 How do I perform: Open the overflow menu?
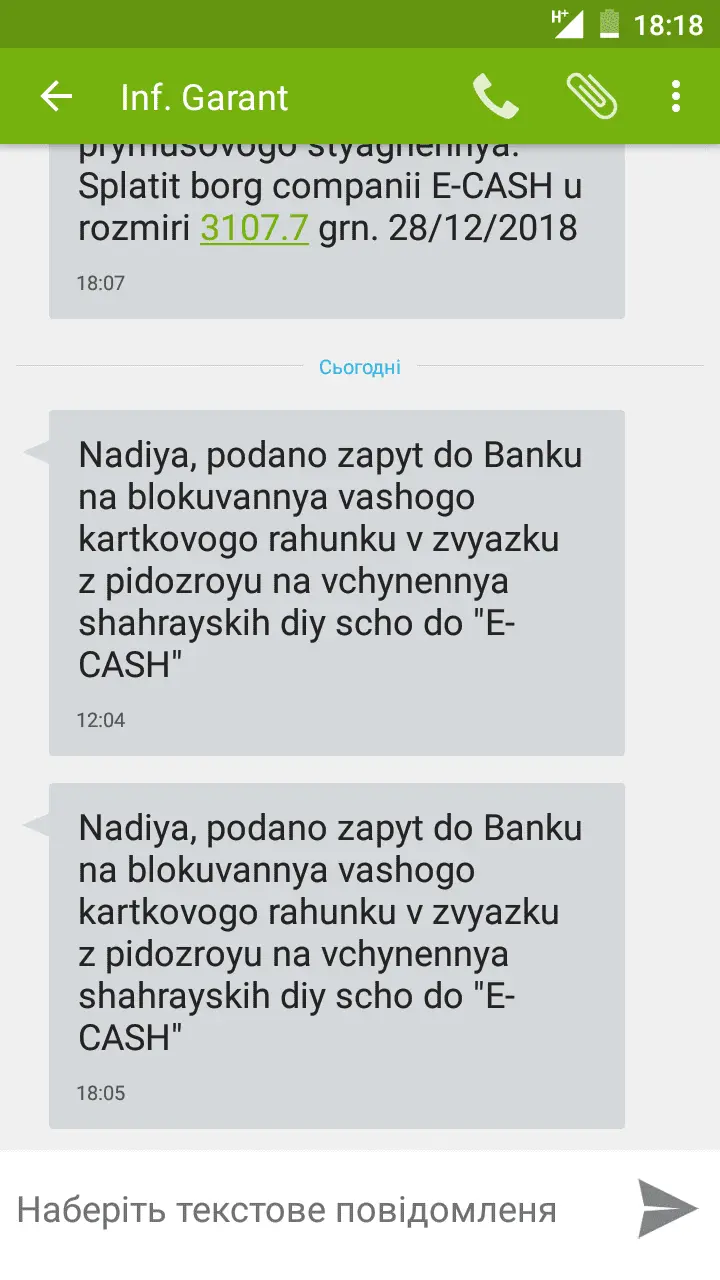676,96
